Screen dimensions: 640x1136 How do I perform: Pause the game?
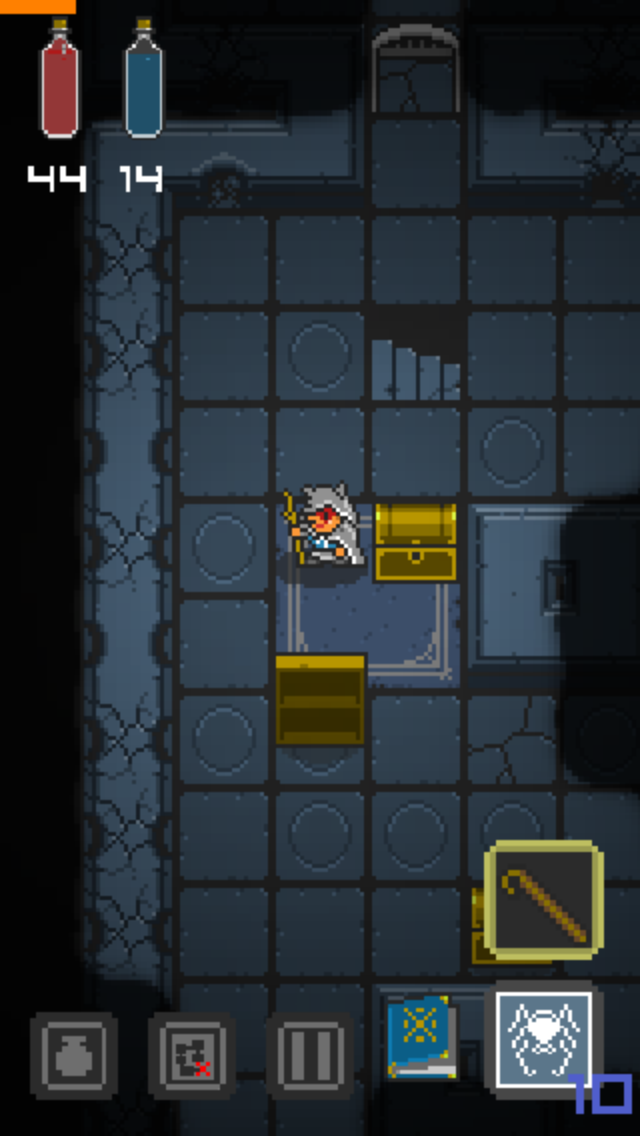tap(310, 1056)
